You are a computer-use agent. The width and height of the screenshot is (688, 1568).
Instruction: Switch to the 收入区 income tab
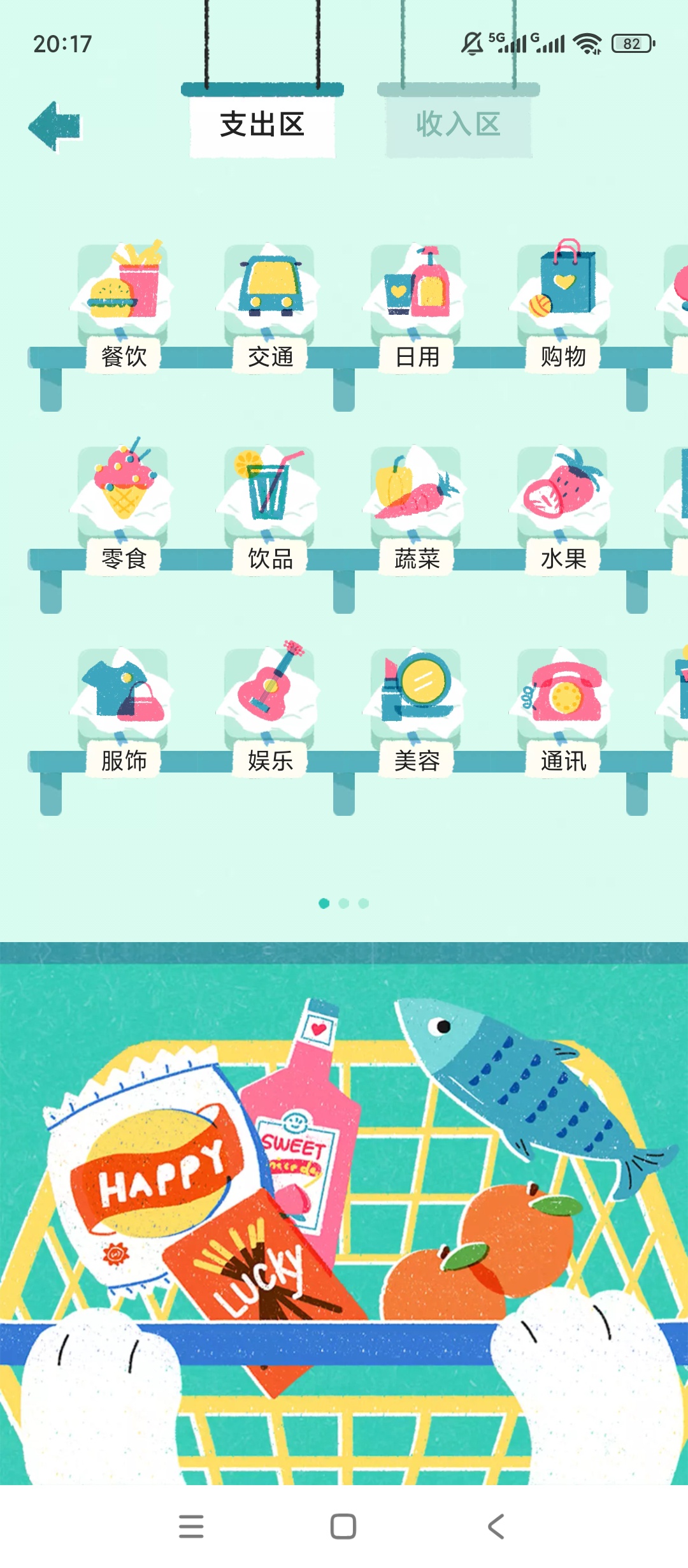tap(459, 125)
